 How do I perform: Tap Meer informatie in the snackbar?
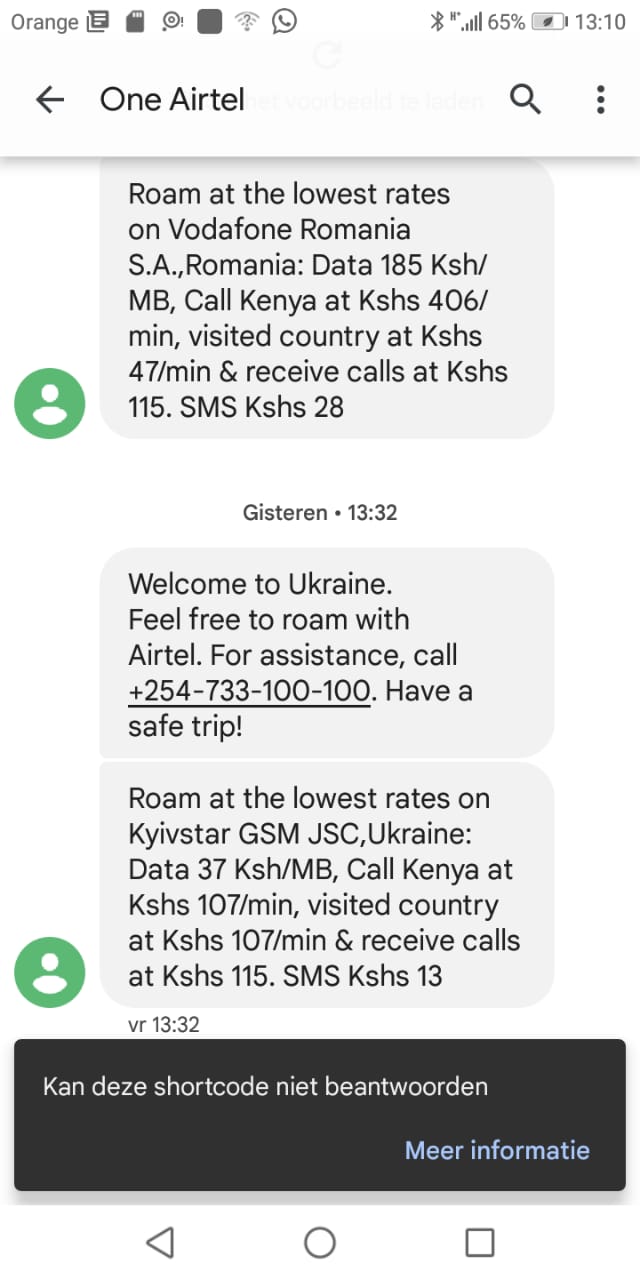[x=497, y=1150]
